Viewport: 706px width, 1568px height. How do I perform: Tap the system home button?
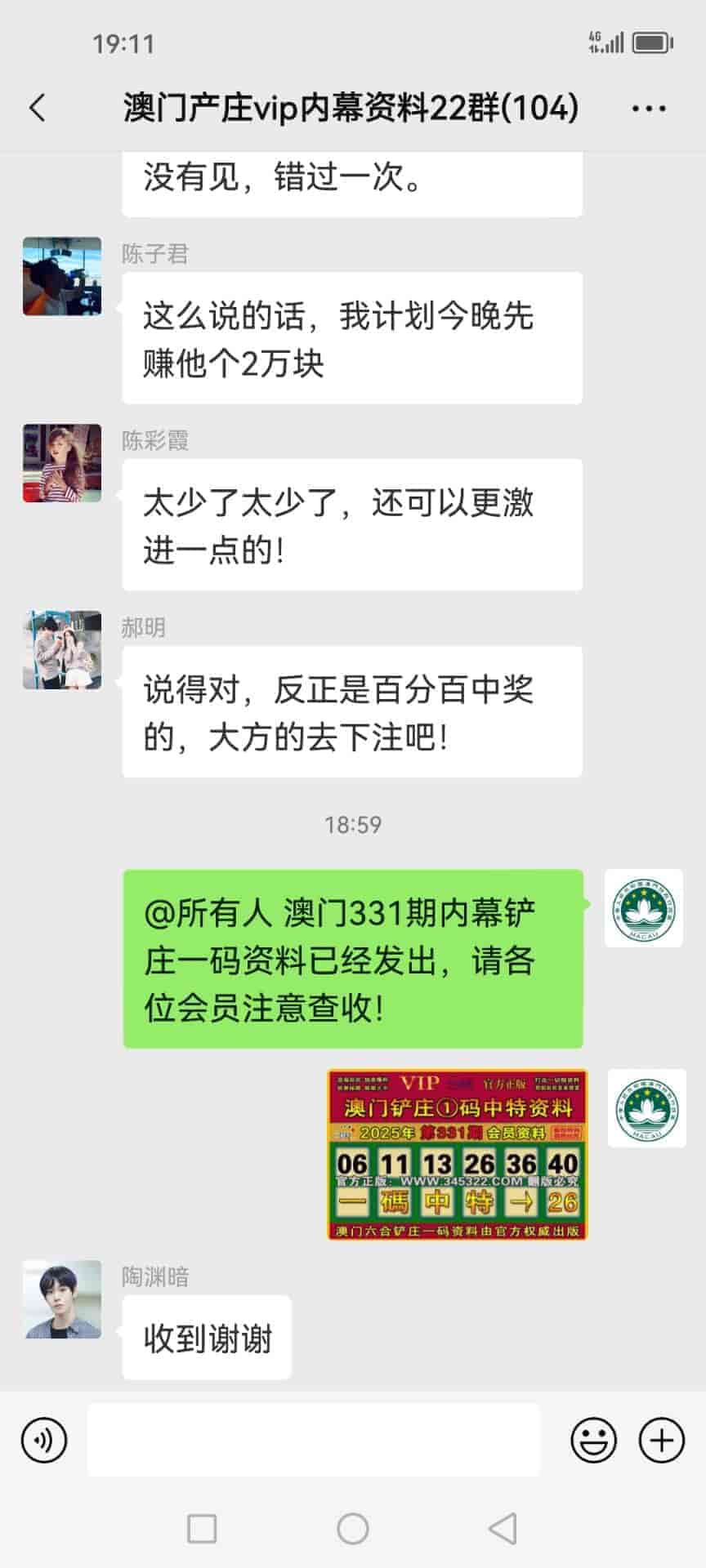click(x=353, y=1529)
